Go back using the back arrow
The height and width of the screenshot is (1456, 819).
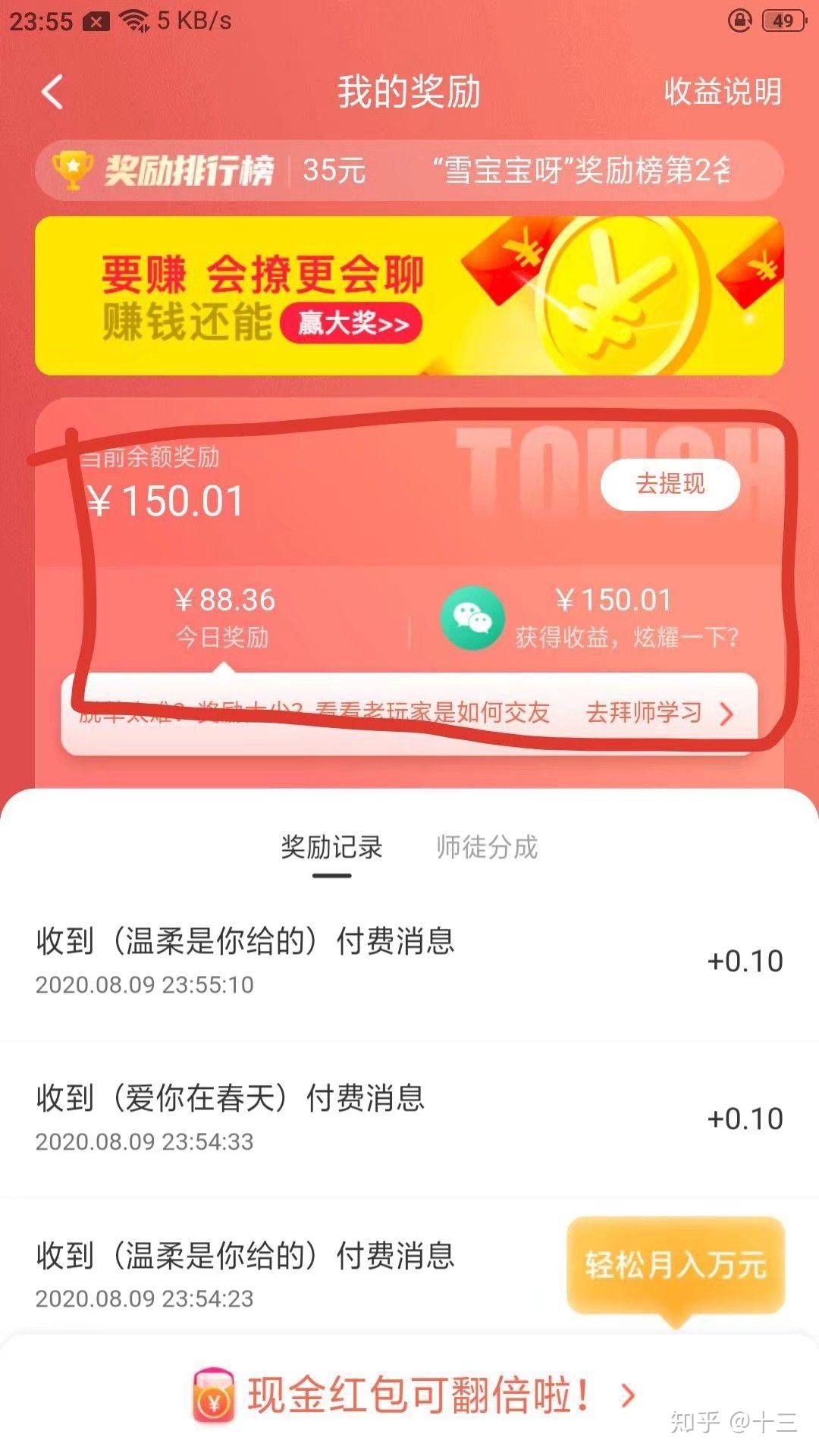coord(52,93)
